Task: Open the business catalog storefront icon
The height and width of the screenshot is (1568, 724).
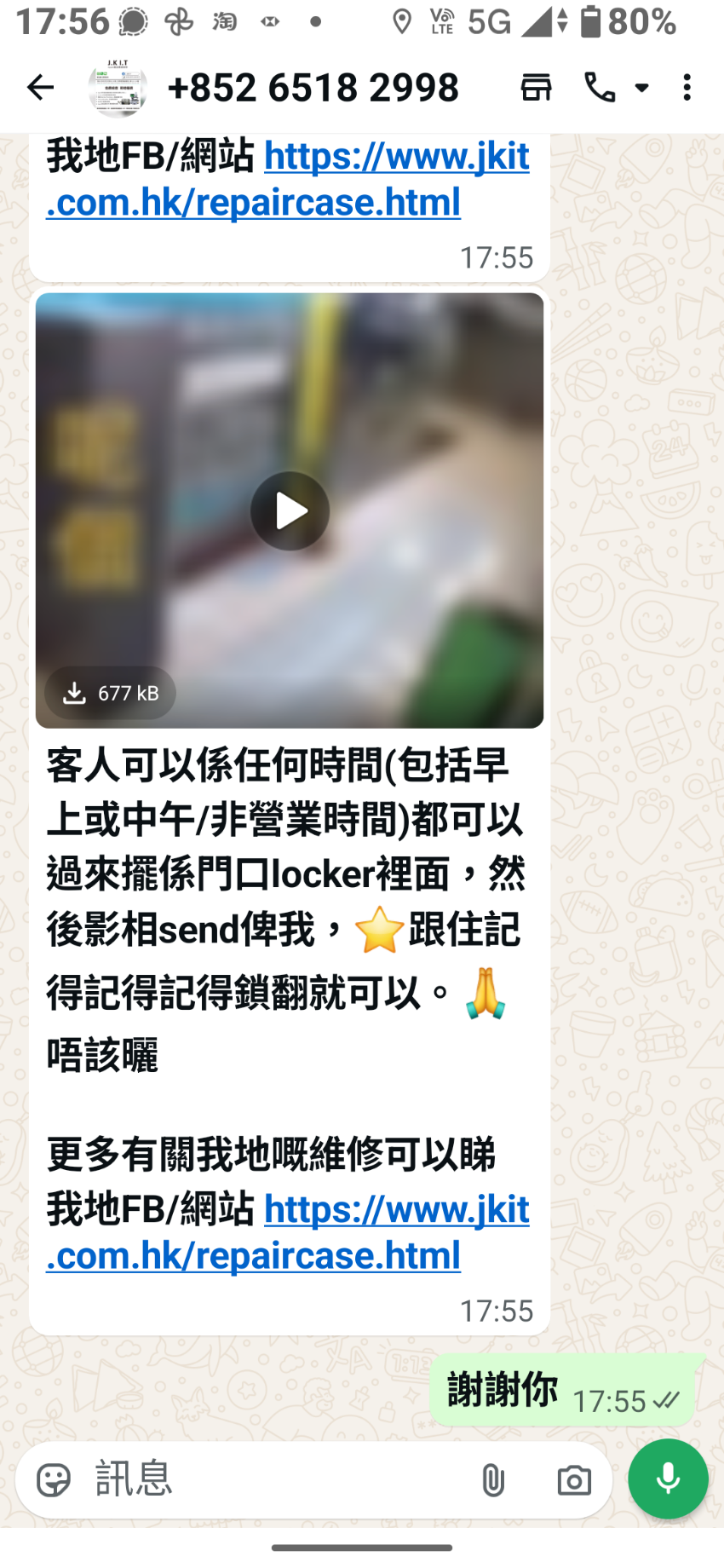Action: (x=536, y=88)
